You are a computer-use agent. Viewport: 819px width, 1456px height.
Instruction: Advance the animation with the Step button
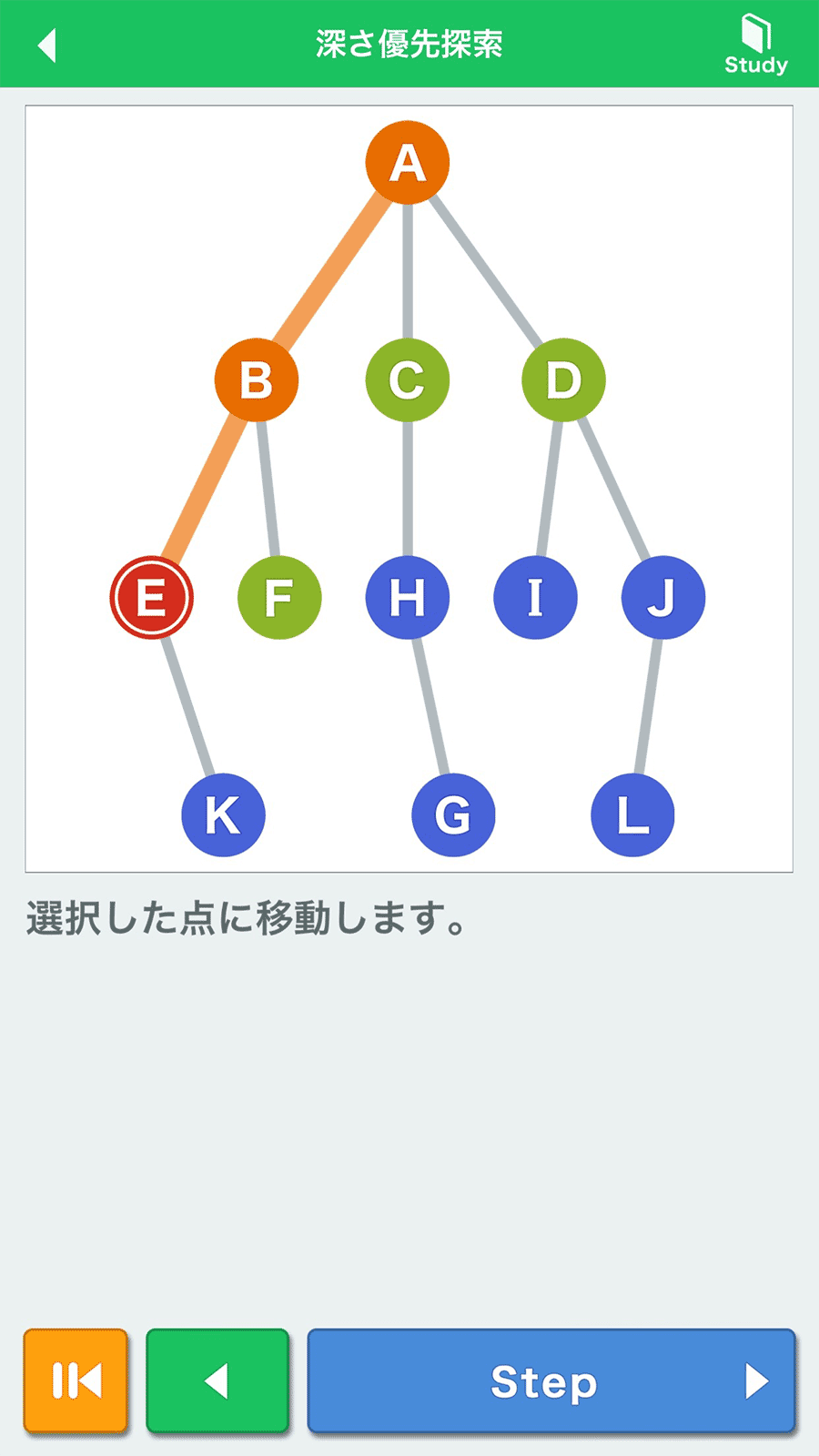coord(551,1381)
